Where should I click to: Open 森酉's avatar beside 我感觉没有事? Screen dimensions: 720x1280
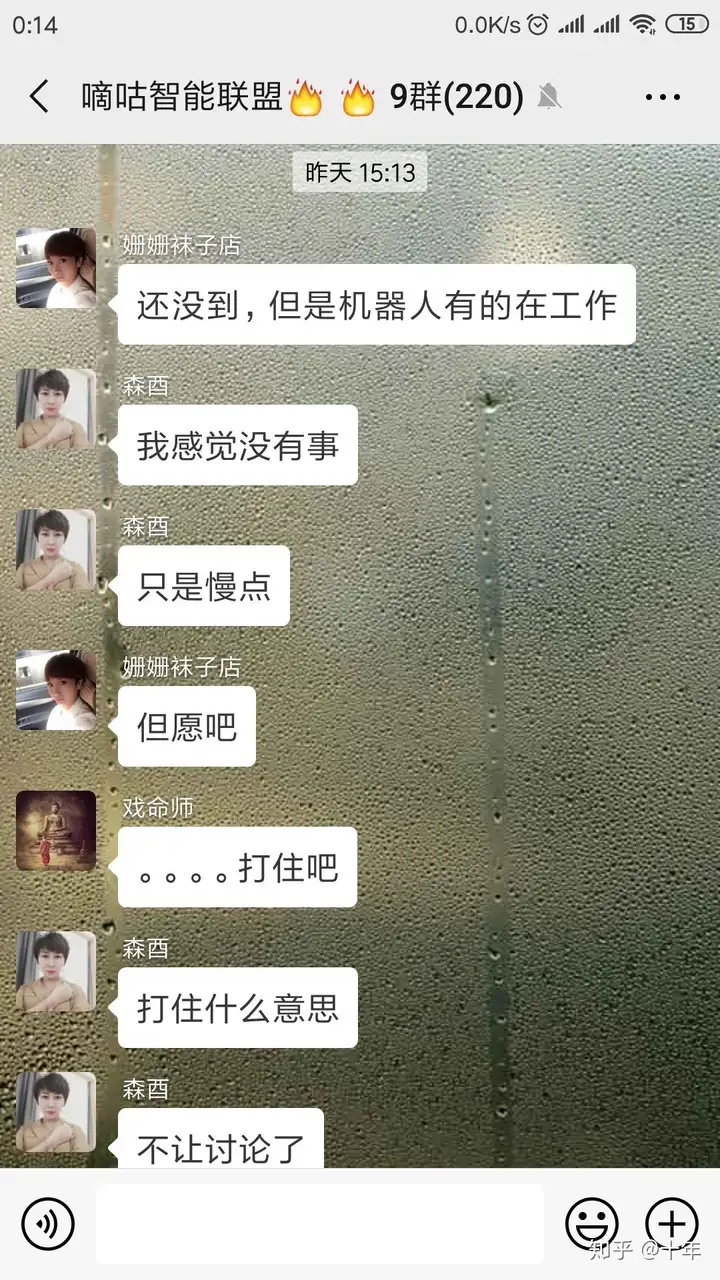(x=56, y=409)
